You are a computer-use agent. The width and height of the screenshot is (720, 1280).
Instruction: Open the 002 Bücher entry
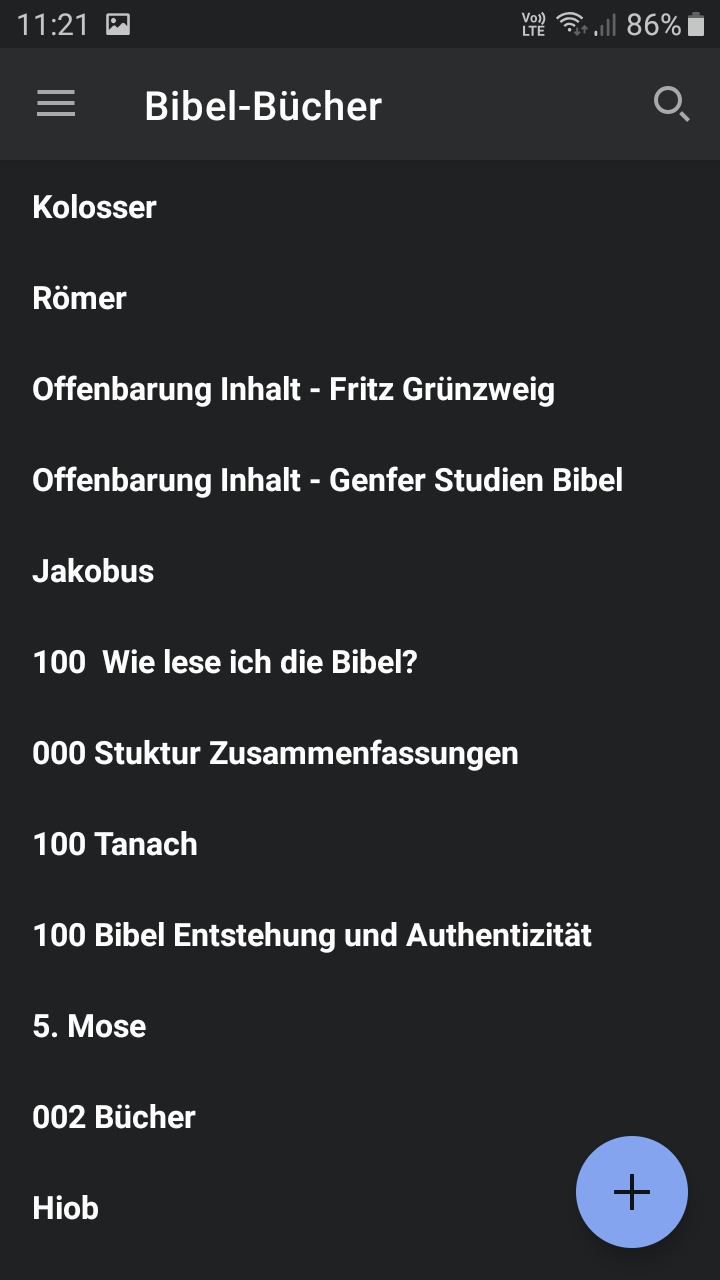114,1117
